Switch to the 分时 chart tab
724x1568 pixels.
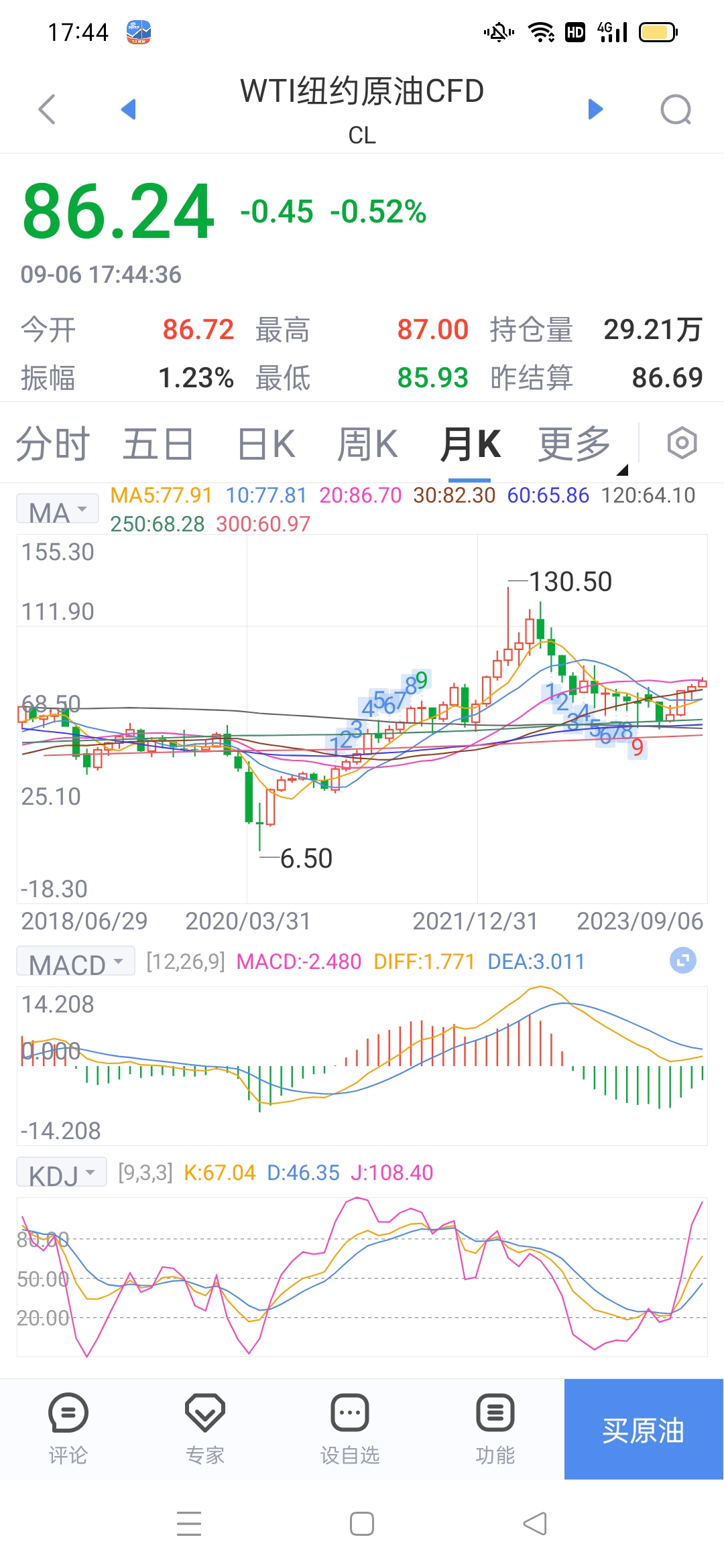(x=53, y=444)
